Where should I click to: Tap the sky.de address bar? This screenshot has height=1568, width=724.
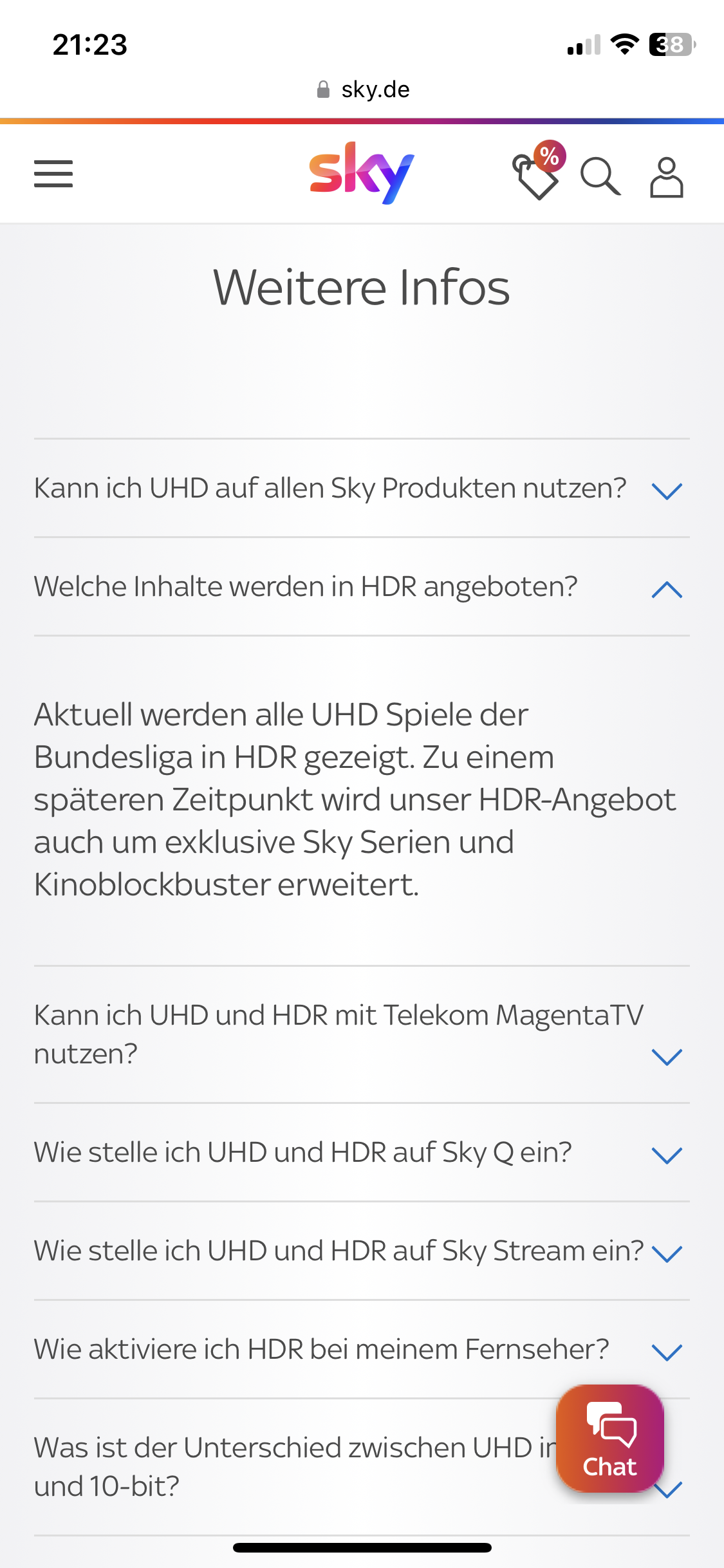(362, 89)
